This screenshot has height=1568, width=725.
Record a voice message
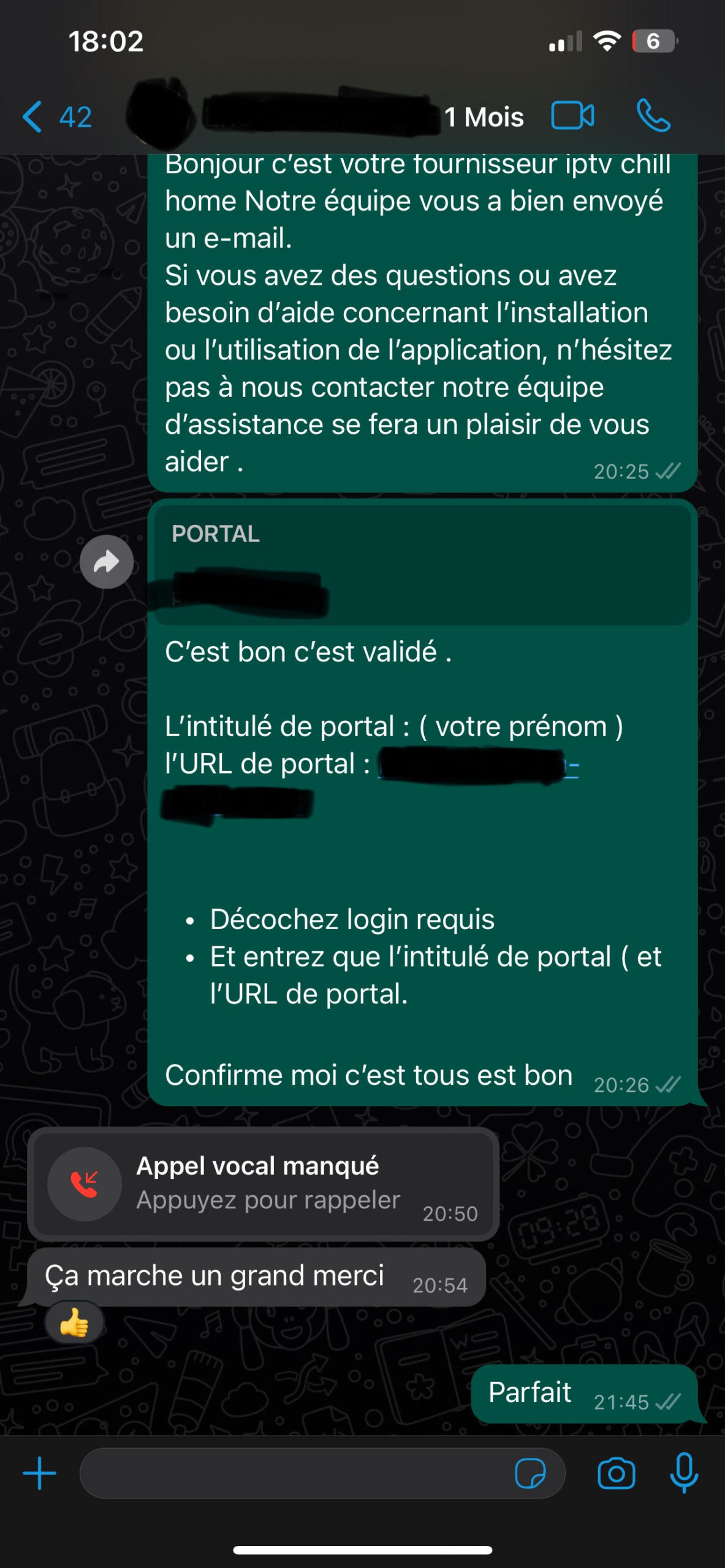[x=684, y=1473]
